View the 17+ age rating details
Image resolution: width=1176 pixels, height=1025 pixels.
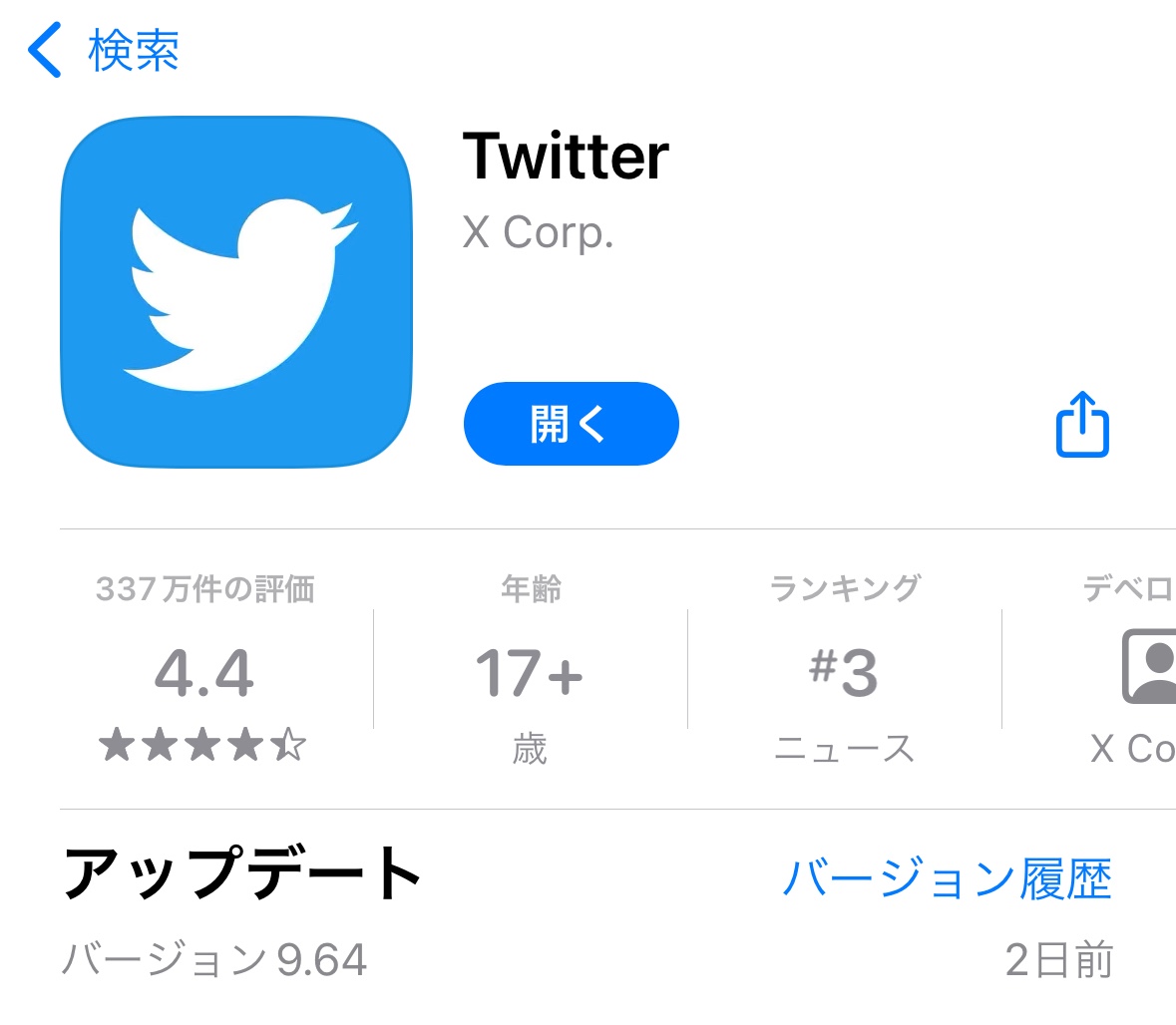click(x=530, y=673)
